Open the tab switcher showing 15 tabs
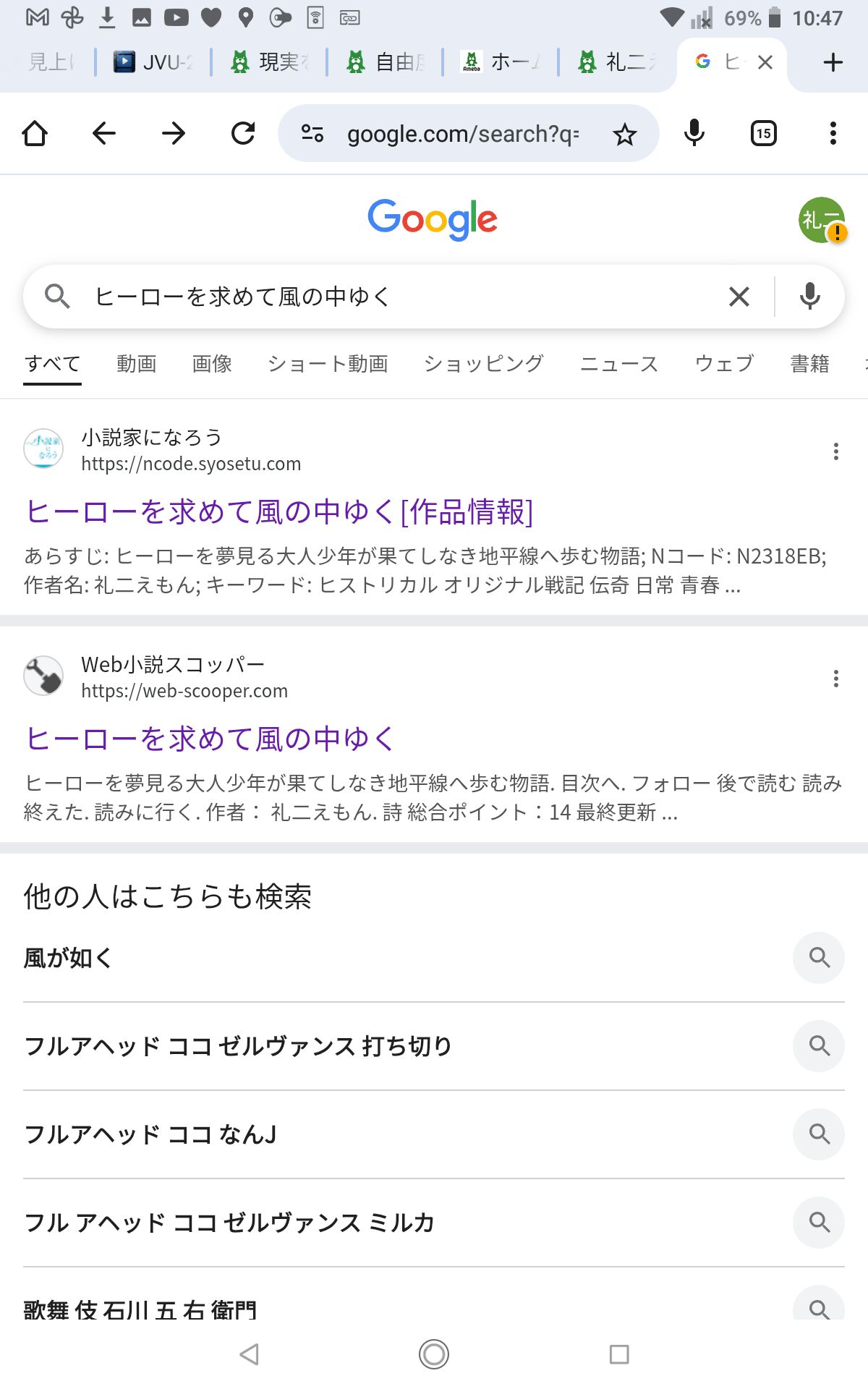This screenshot has width=868, height=1389. (762, 133)
